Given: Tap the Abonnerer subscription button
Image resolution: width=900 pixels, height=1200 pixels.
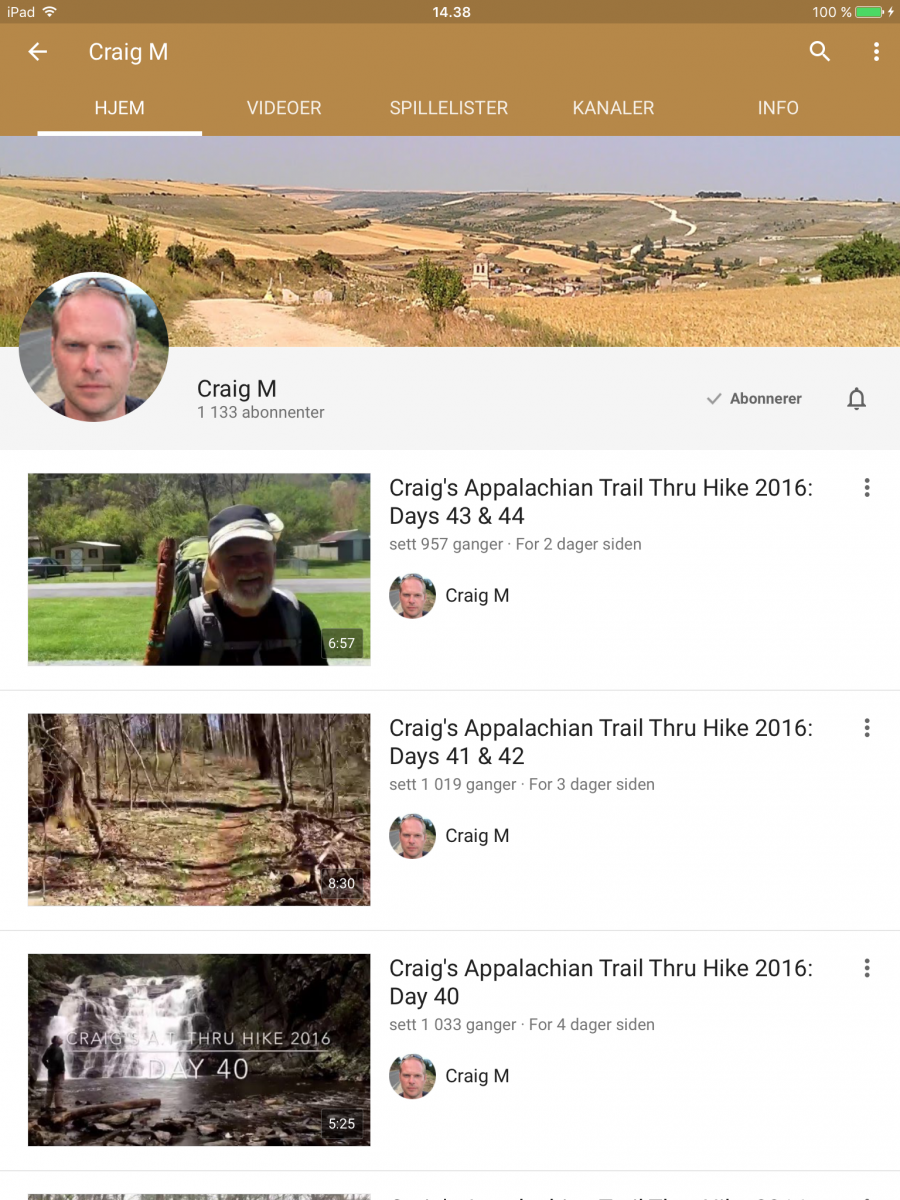Looking at the screenshot, I should click(754, 398).
